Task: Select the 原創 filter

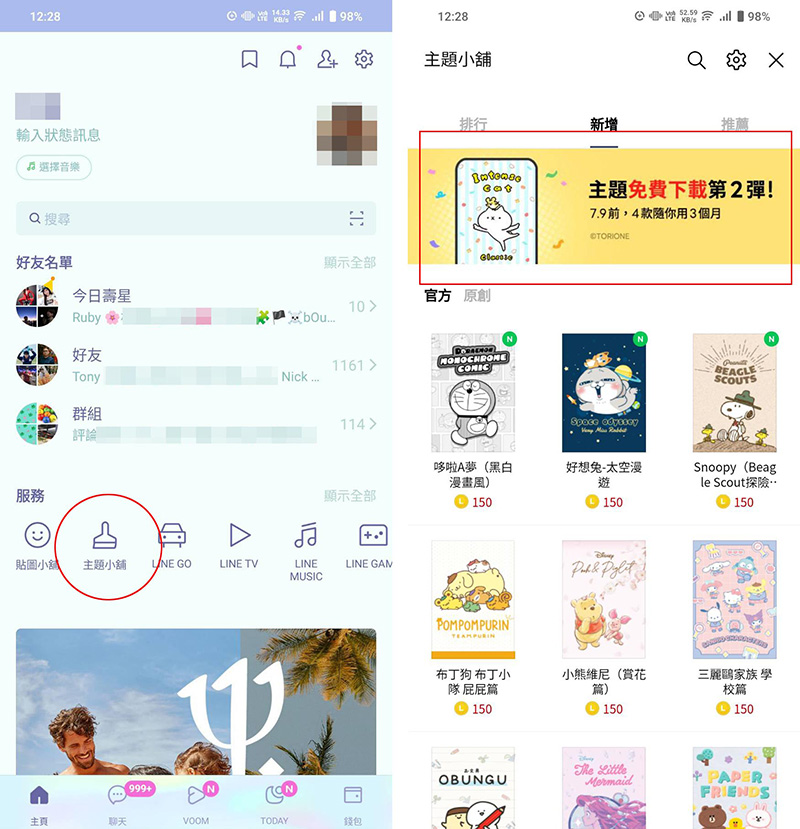Action: pos(477,296)
